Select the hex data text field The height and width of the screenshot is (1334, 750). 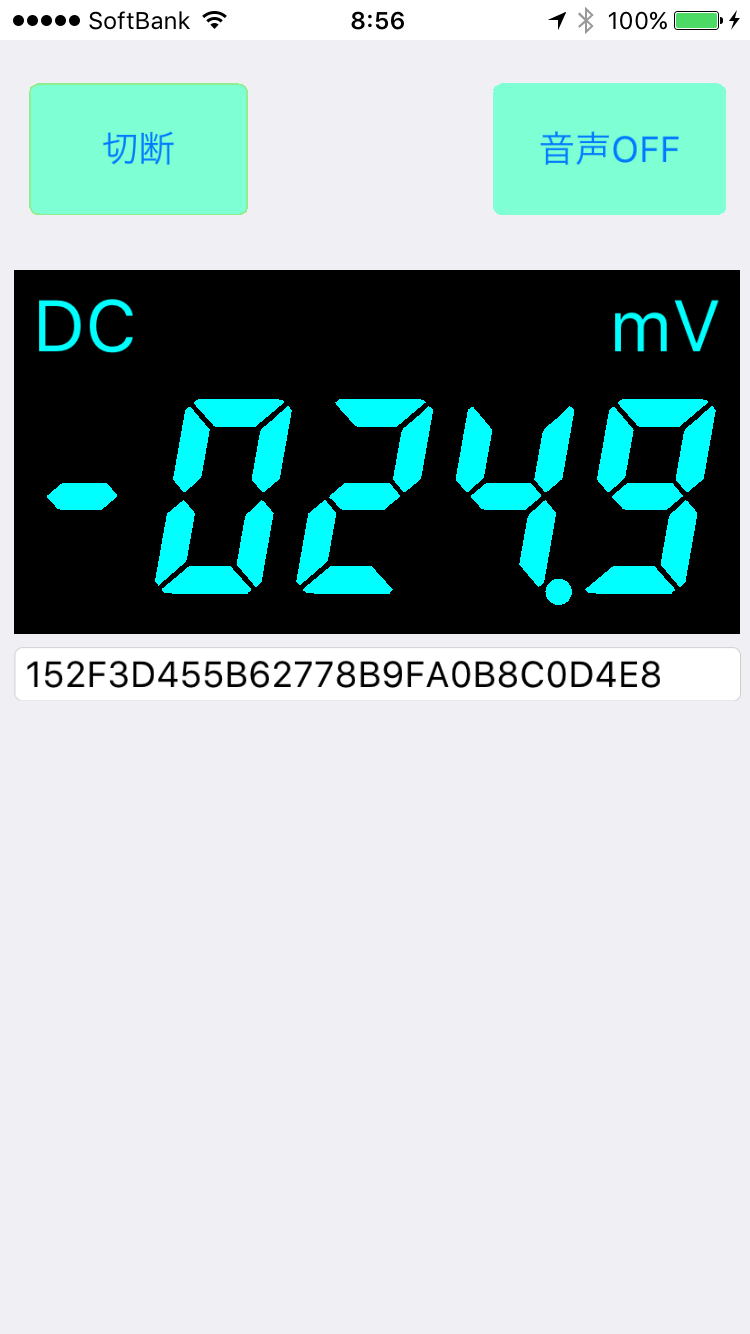pyautogui.click(x=377, y=675)
